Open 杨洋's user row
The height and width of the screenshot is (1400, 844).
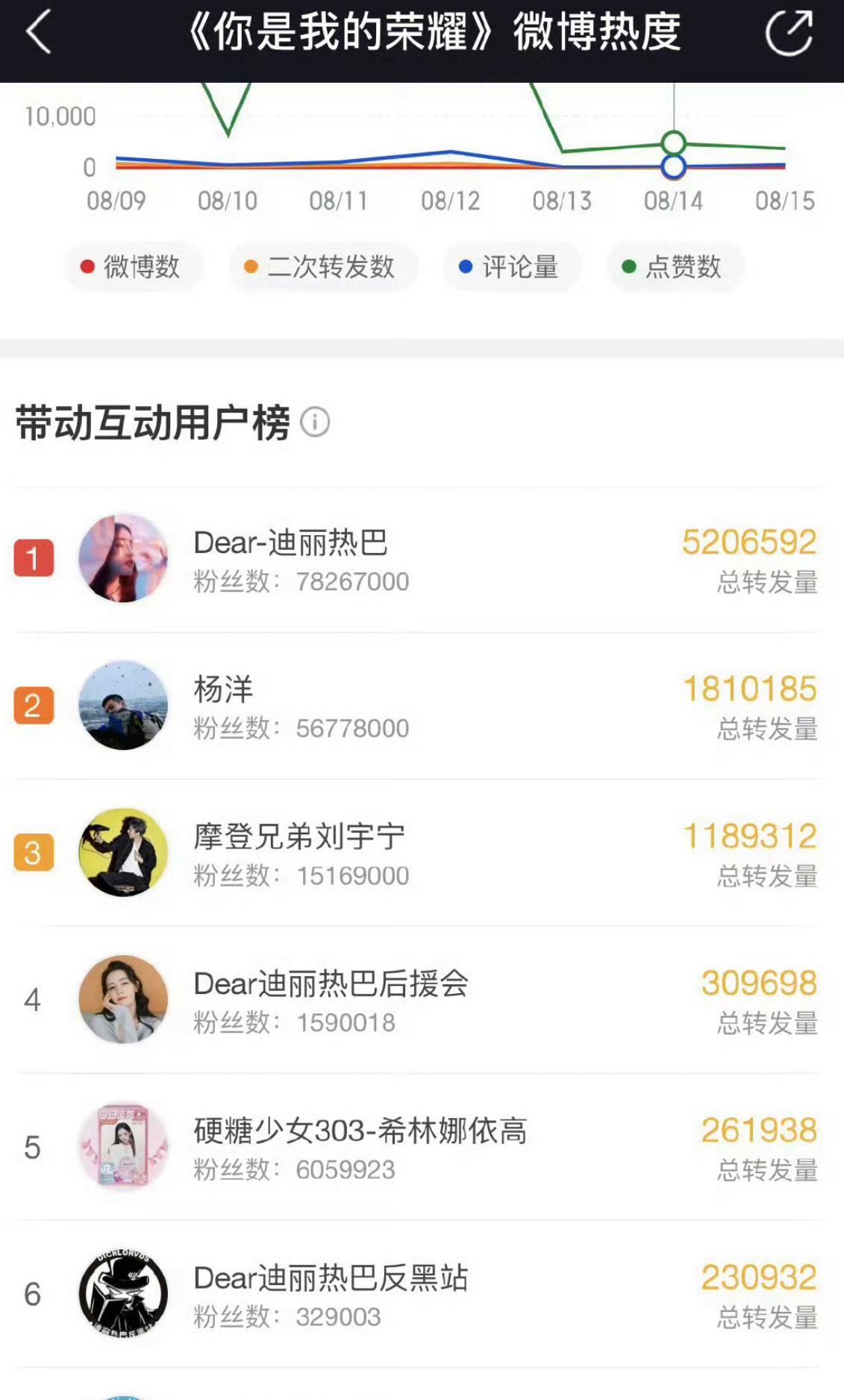click(x=418, y=706)
